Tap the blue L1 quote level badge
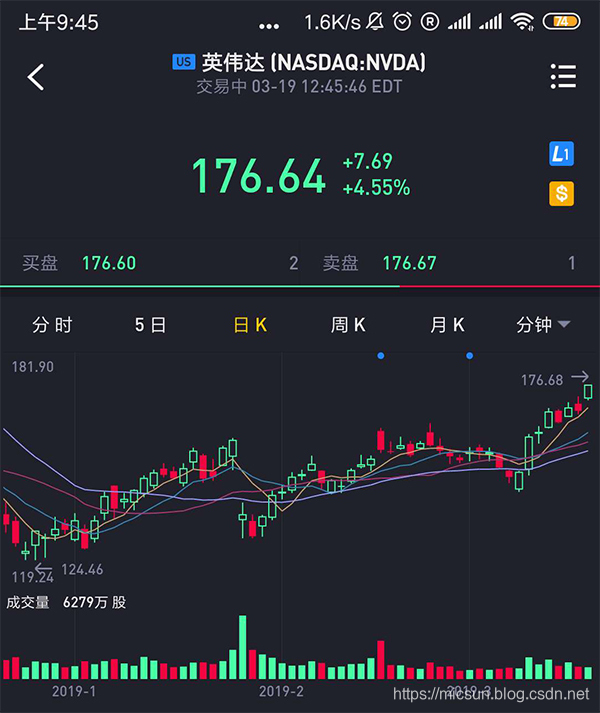Screen dimensions: 600x713 point(561,154)
